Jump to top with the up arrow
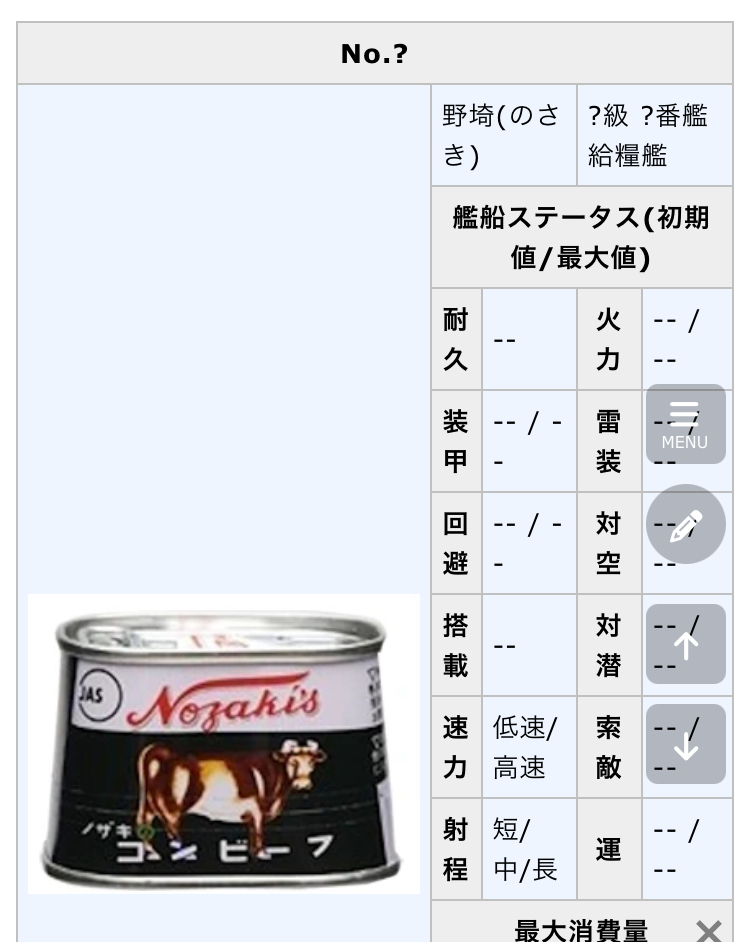This screenshot has width=750, height=942. tap(685, 644)
